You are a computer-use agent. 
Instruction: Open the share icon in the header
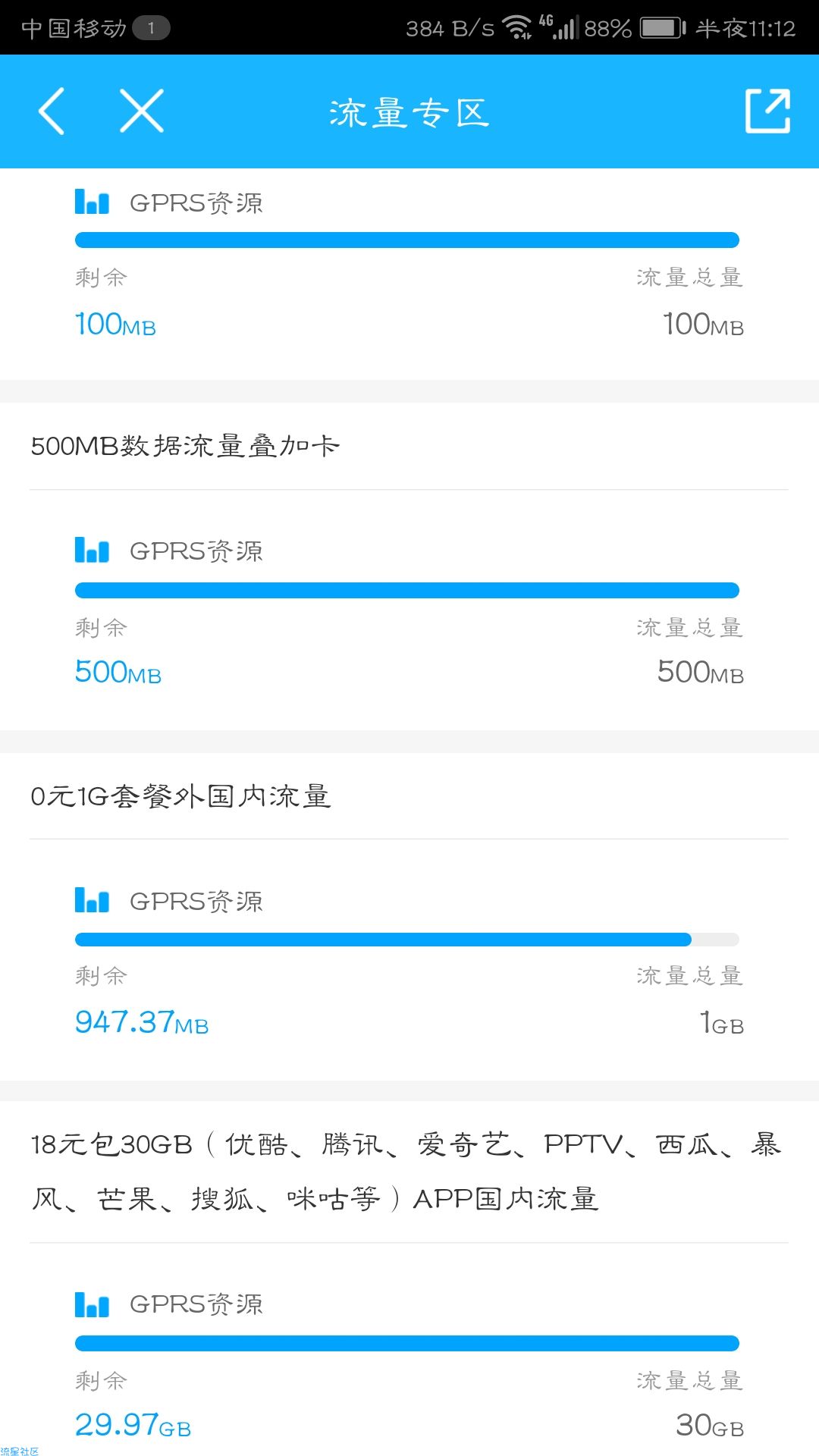(767, 111)
